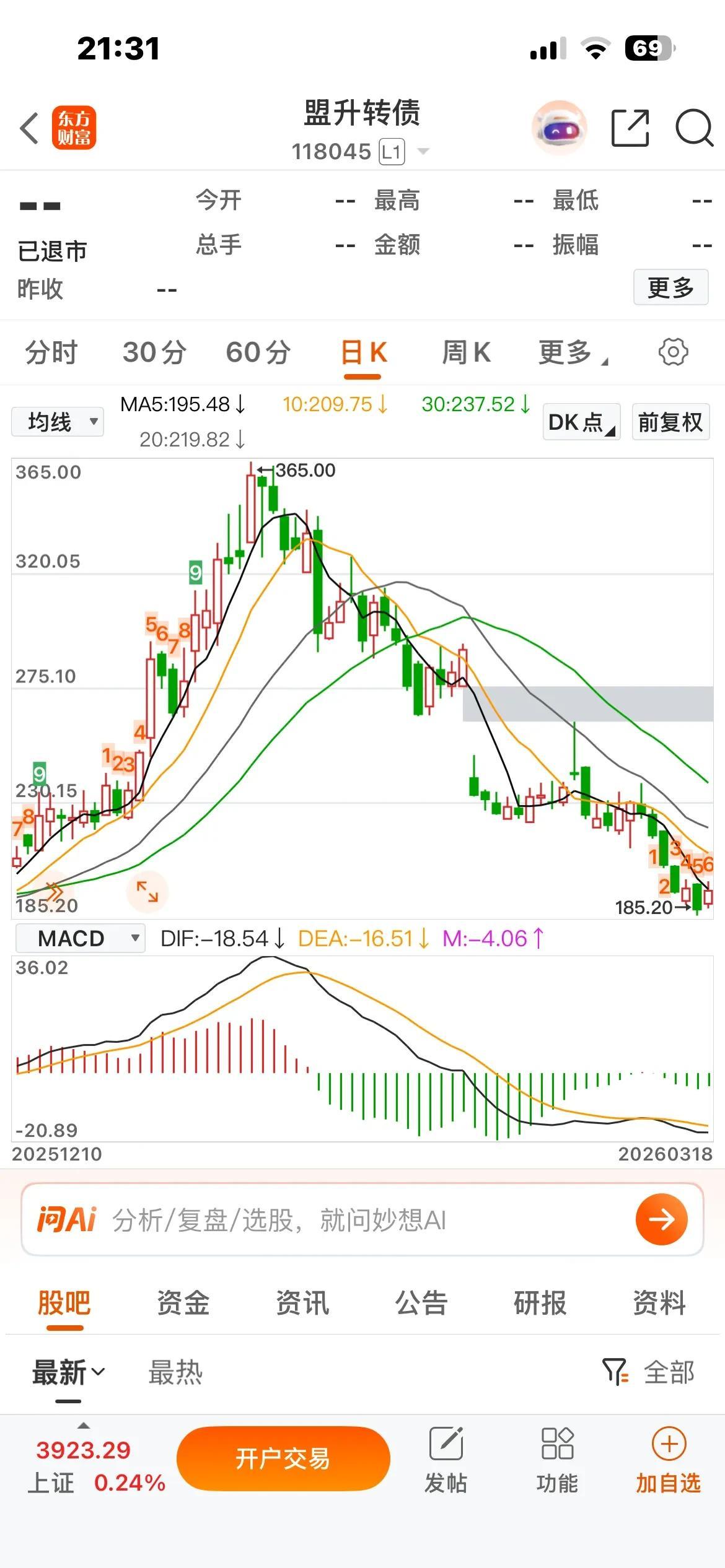Select the 周K weekly chart tab
The height and width of the screenshot is (1568, 725).
(466, 352)
